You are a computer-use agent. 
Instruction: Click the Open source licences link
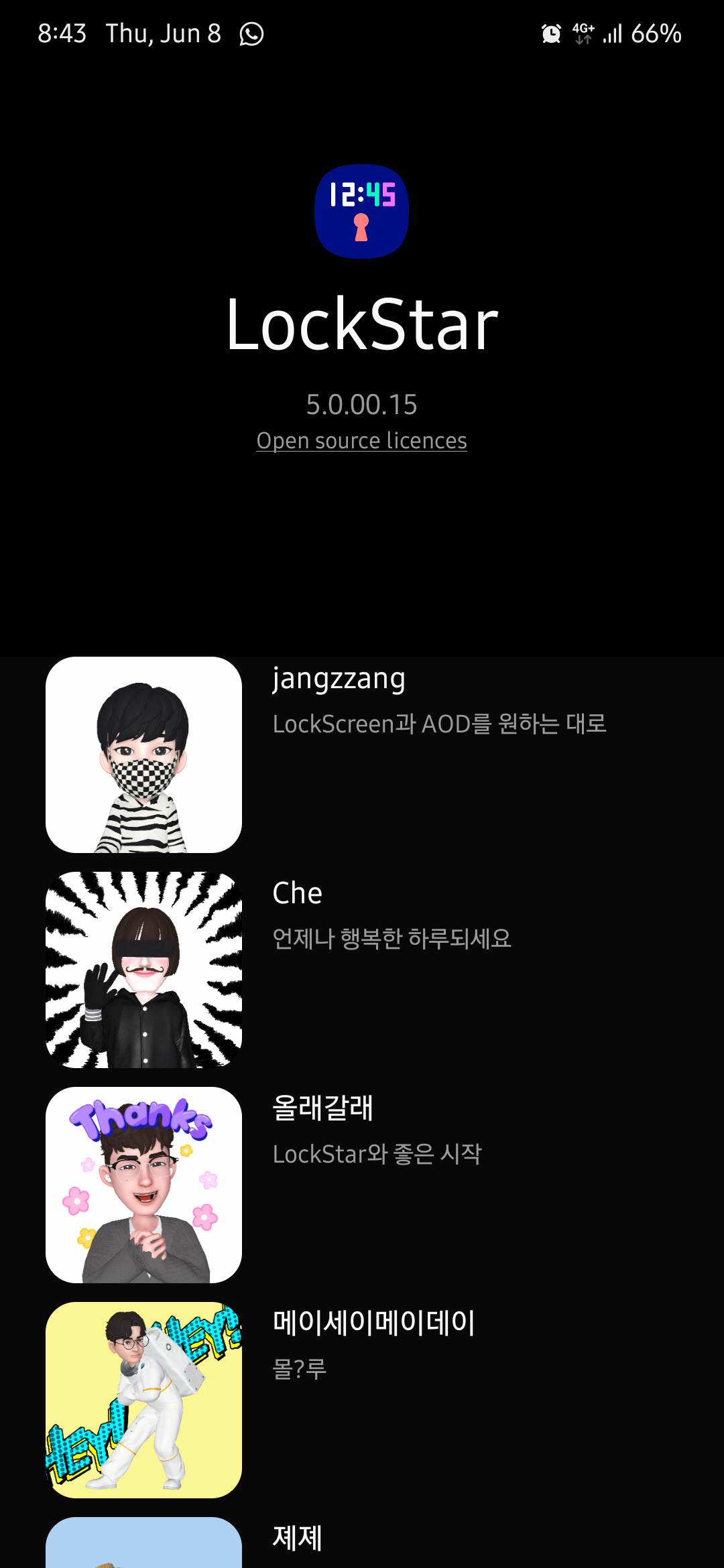pos(362,440)
